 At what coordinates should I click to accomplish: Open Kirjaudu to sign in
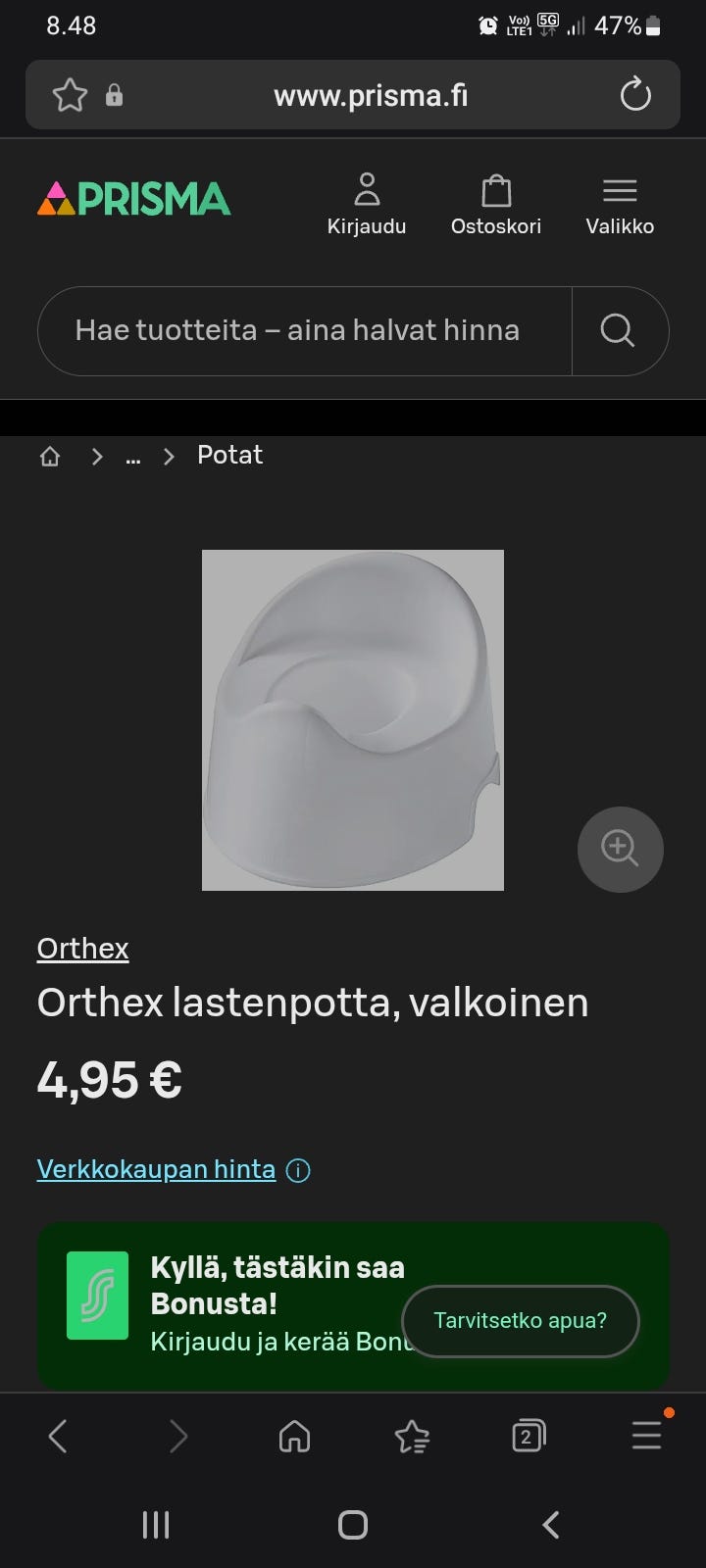367,205
